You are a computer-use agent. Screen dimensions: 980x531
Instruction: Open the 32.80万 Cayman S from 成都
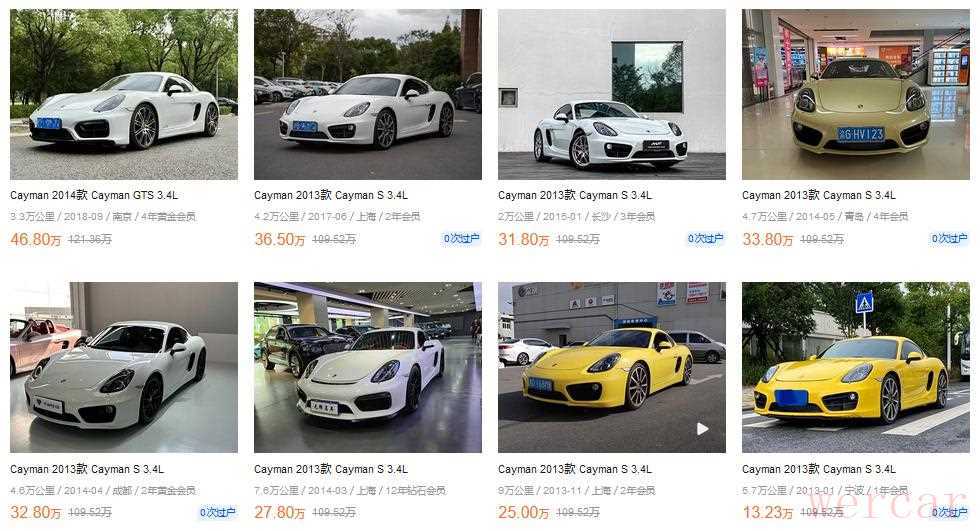pyautogui.click(x=123, y=367)
